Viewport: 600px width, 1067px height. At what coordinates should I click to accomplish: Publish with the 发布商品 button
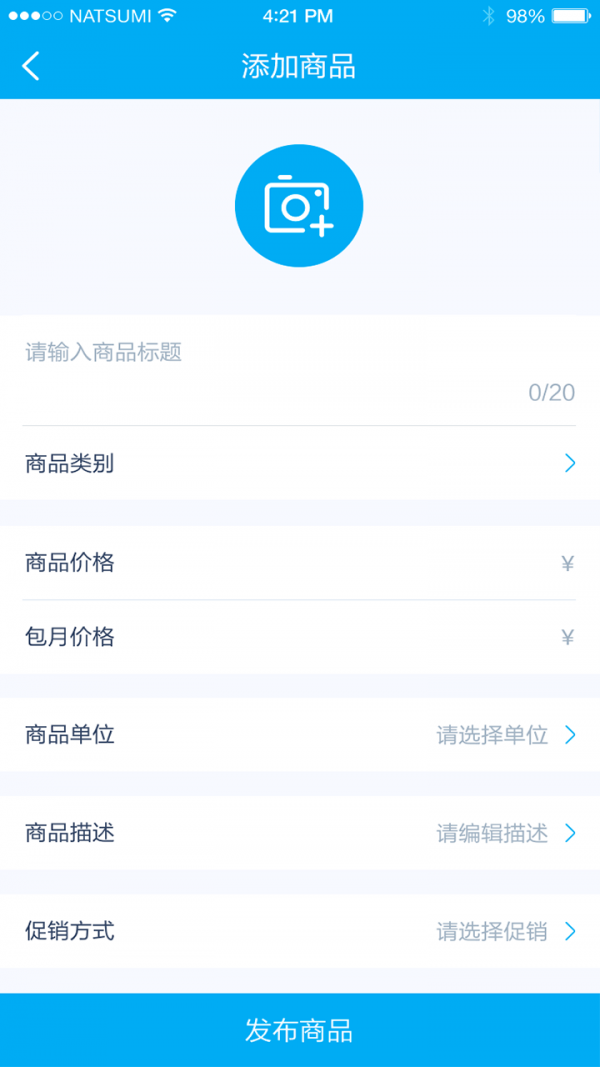pos(300,1030)
